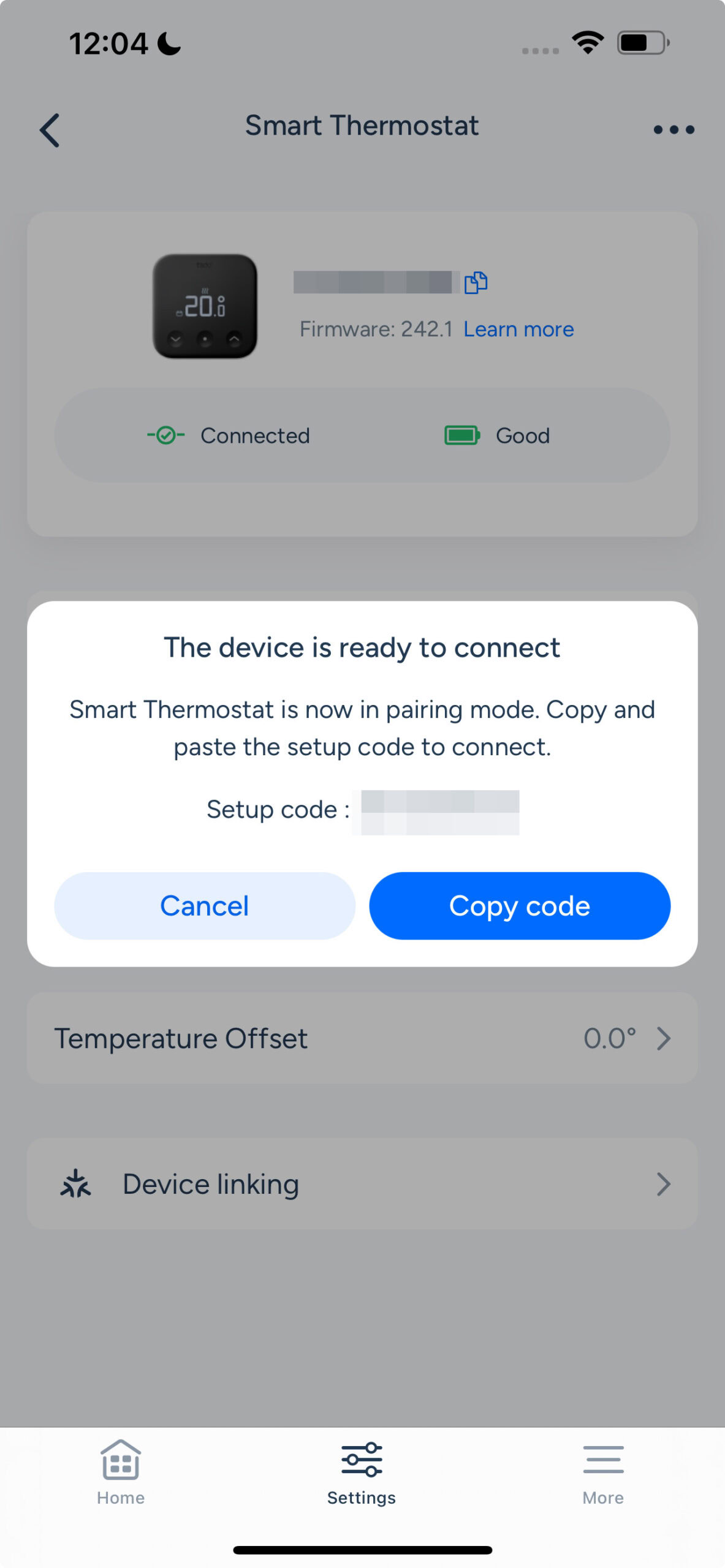Screen dimensions: 725x1568
Task: Open the three-dot overflow menu
Action: click(x=673, y=130)
